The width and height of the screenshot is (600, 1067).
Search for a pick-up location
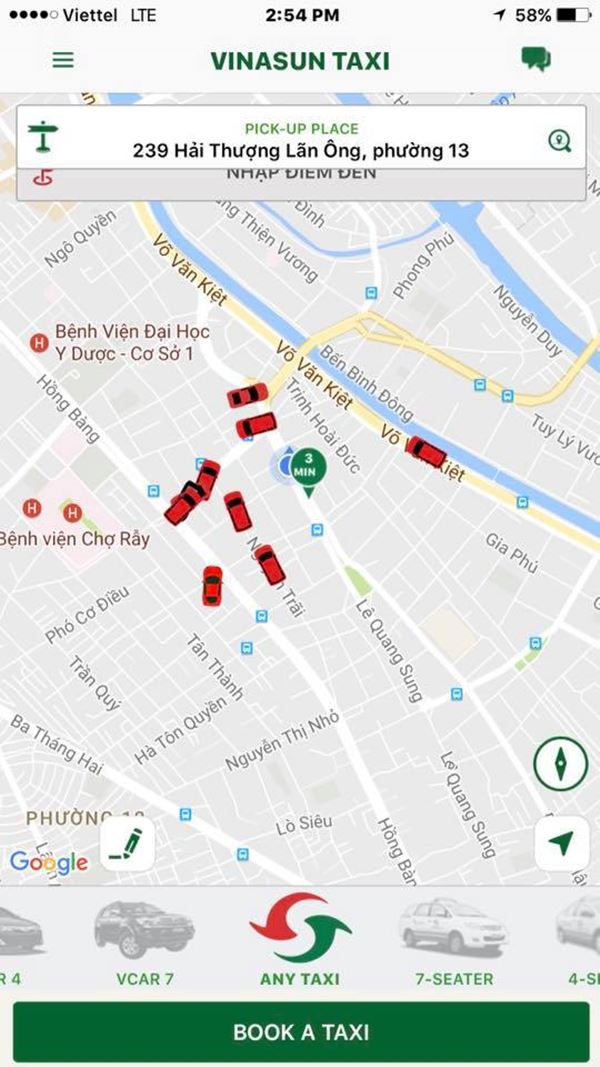(561, 140)
